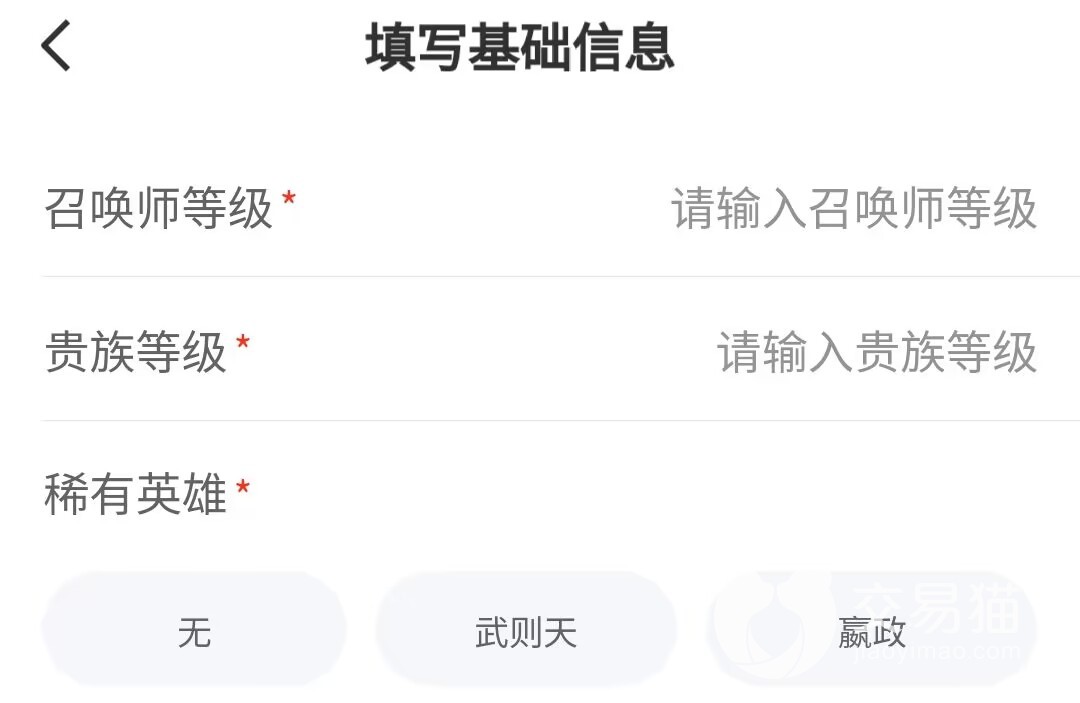Pick the 嬴政 hero chip
This screenshot has width=1080, height=703.
click(872, 630)
